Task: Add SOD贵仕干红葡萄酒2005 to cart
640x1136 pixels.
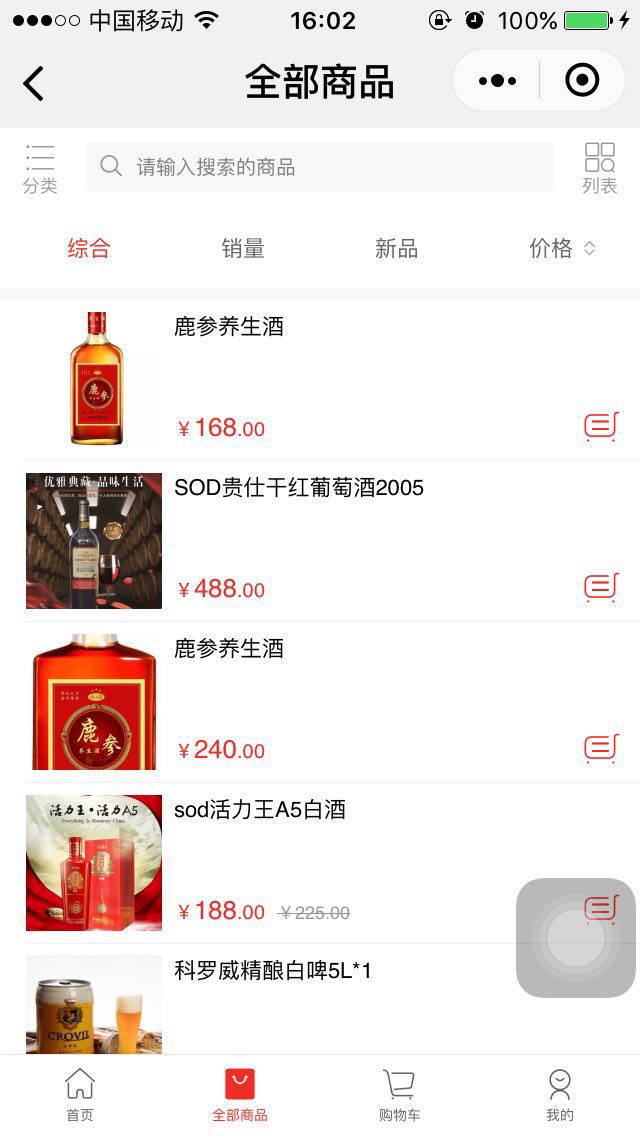Action: [601, 587]
